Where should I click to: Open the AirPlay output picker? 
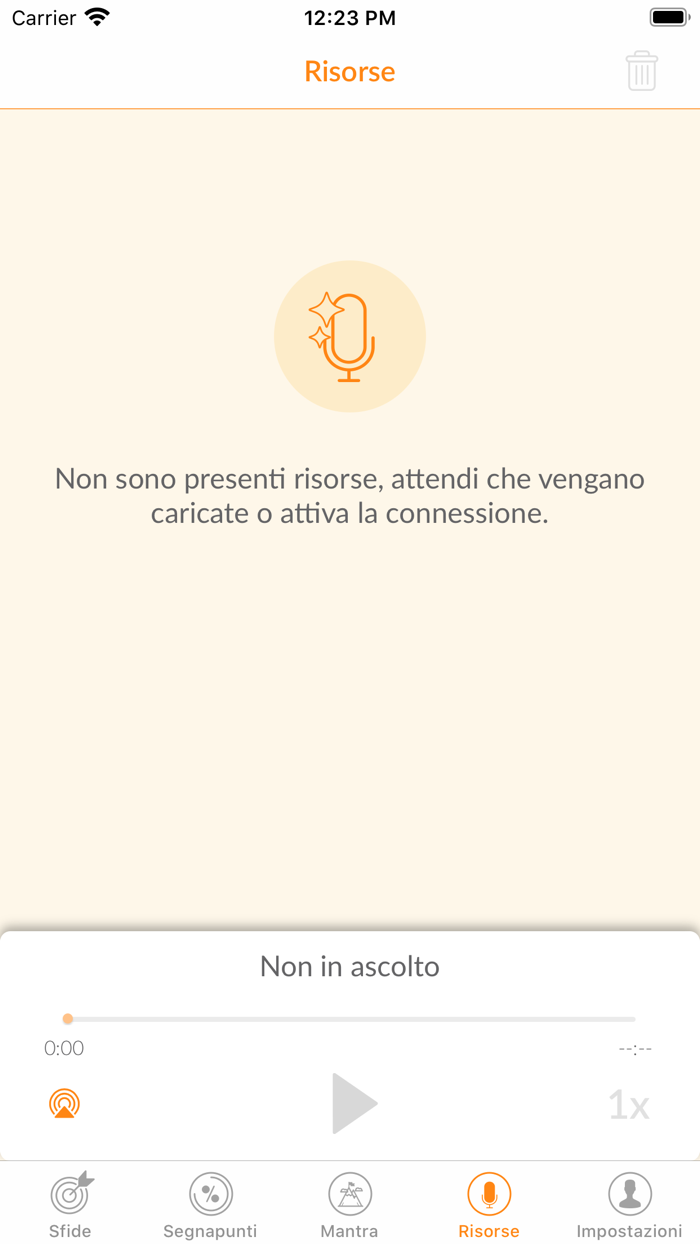tap(65, 1104)
